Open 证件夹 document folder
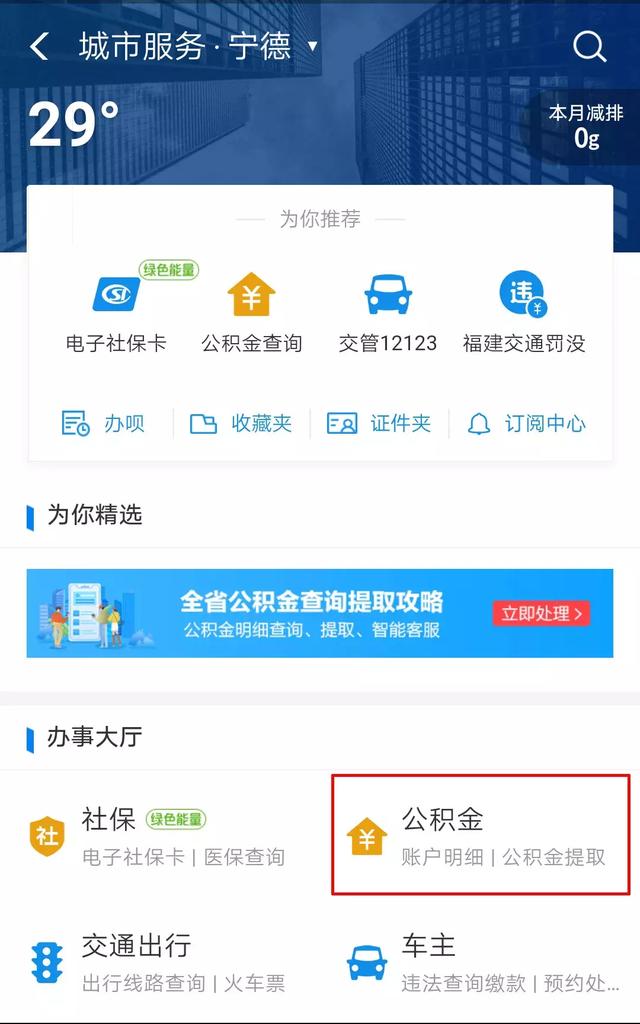This screenshot has height=1024, width=640. pyautogui.click(x=379, y=423)
